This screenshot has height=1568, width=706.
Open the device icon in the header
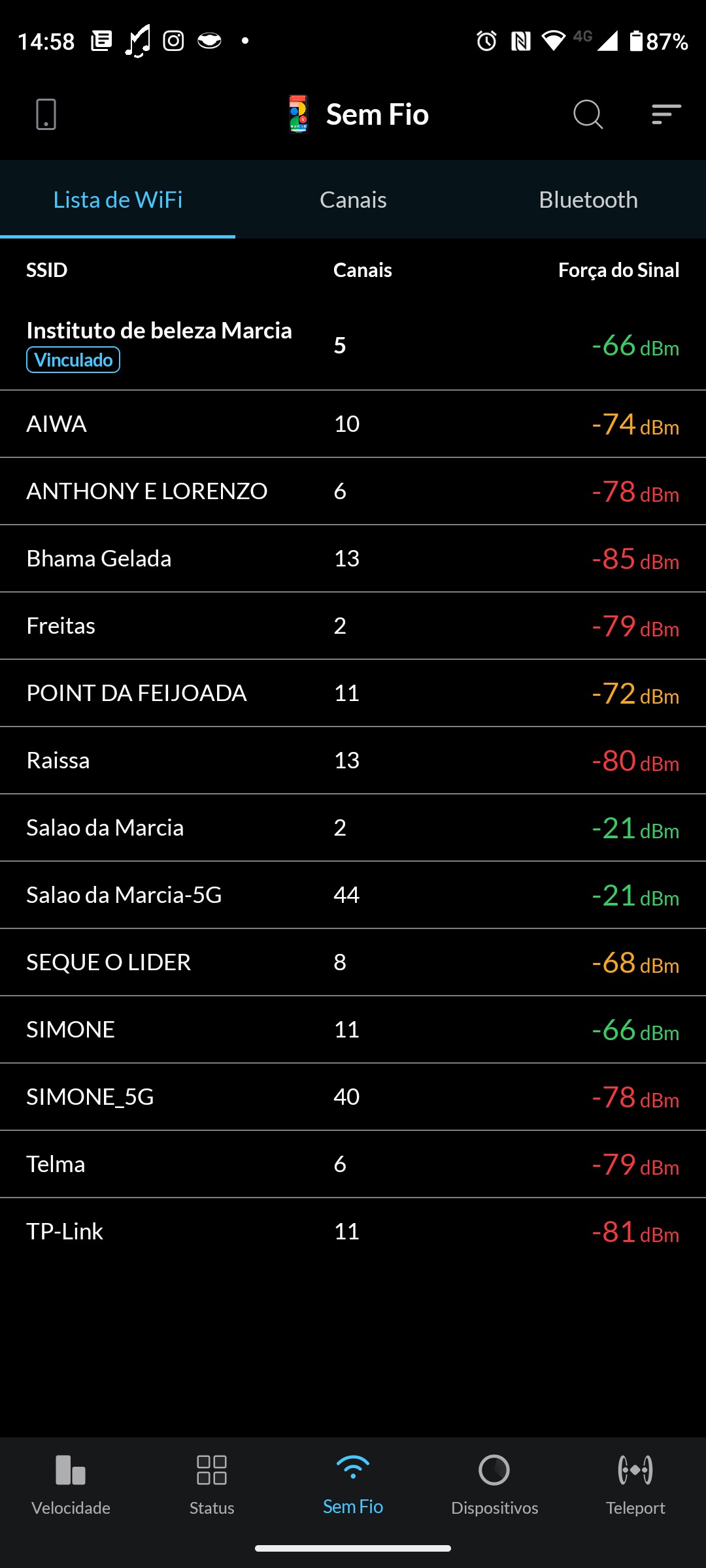pos(46,114)
